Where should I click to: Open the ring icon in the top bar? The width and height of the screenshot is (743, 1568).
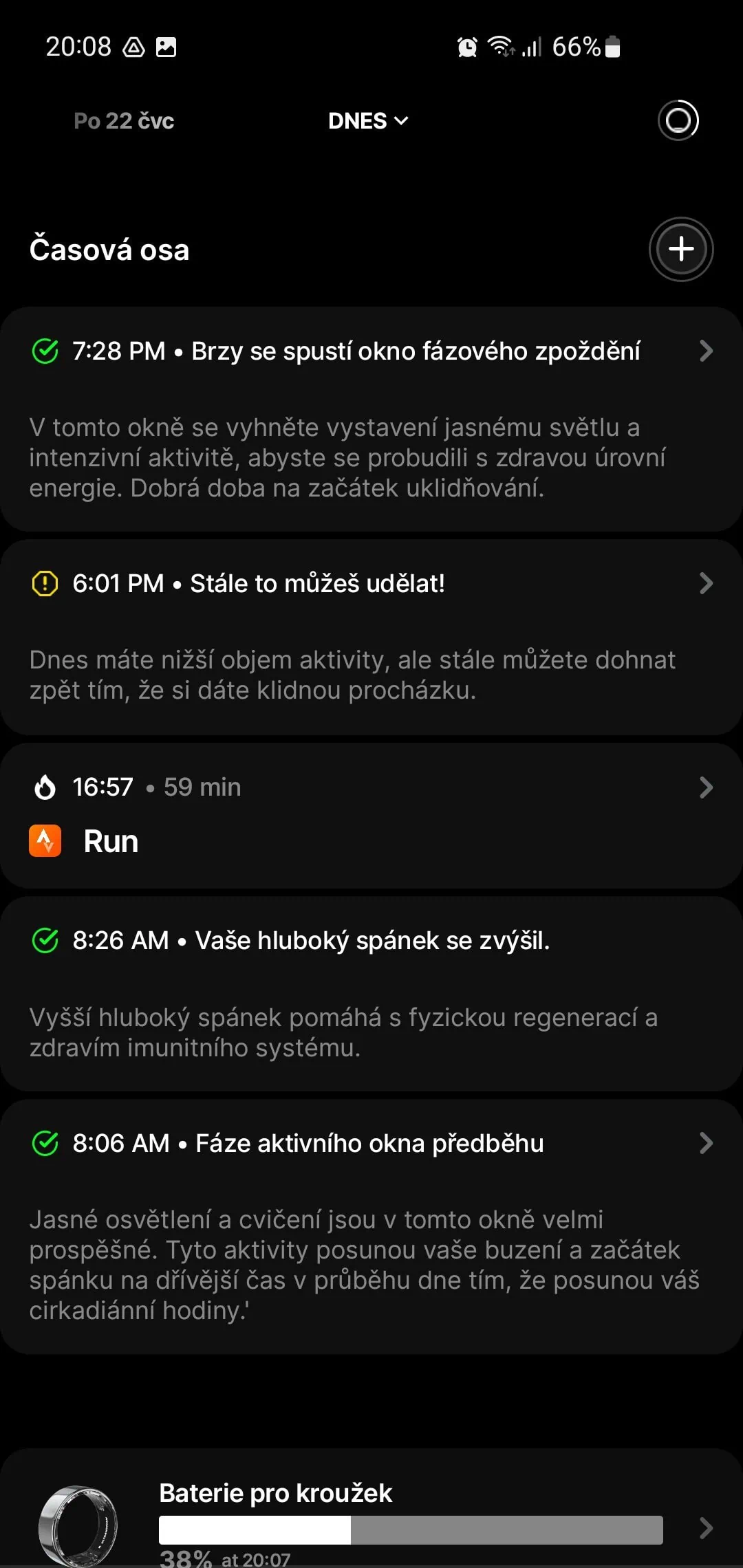[678, 120]
